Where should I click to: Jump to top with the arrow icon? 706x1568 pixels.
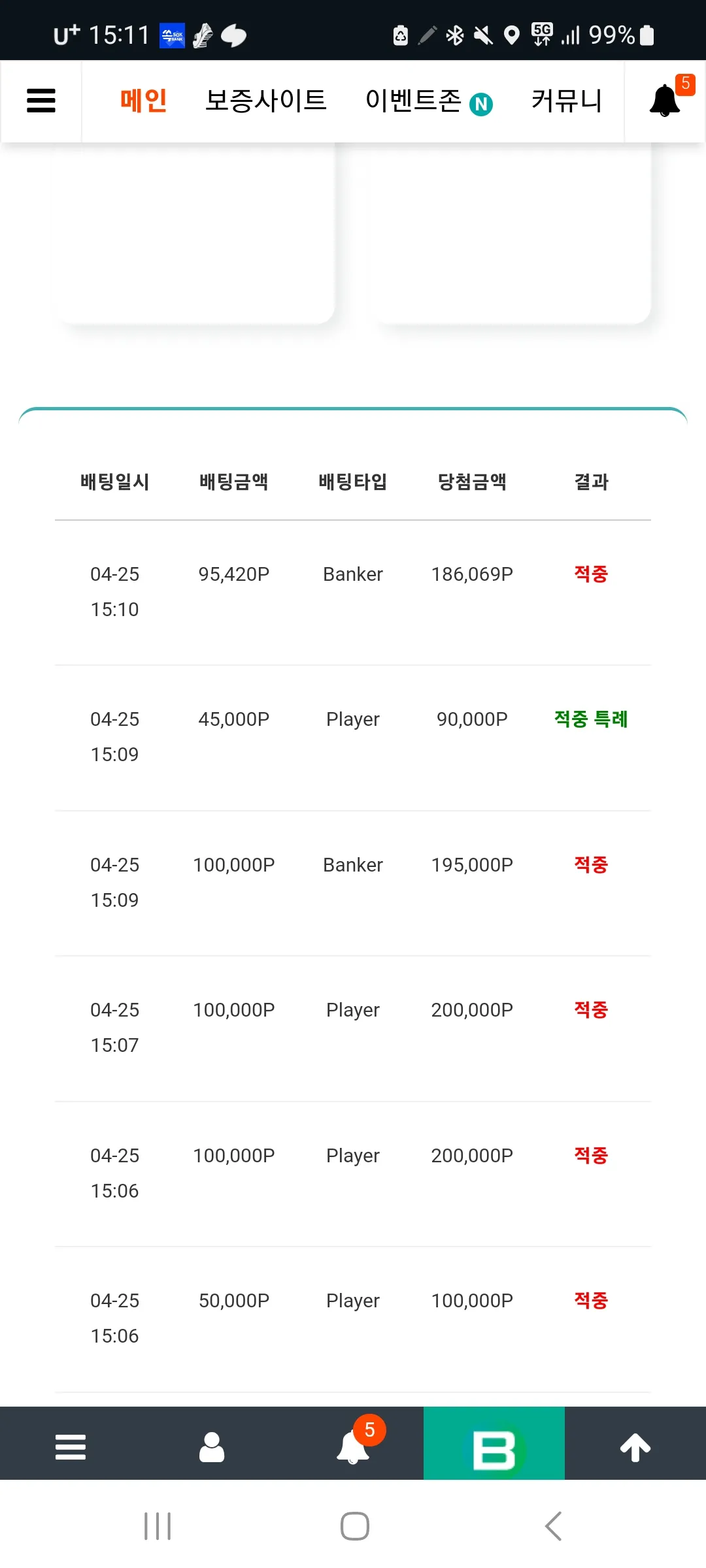coord(635,1447)
